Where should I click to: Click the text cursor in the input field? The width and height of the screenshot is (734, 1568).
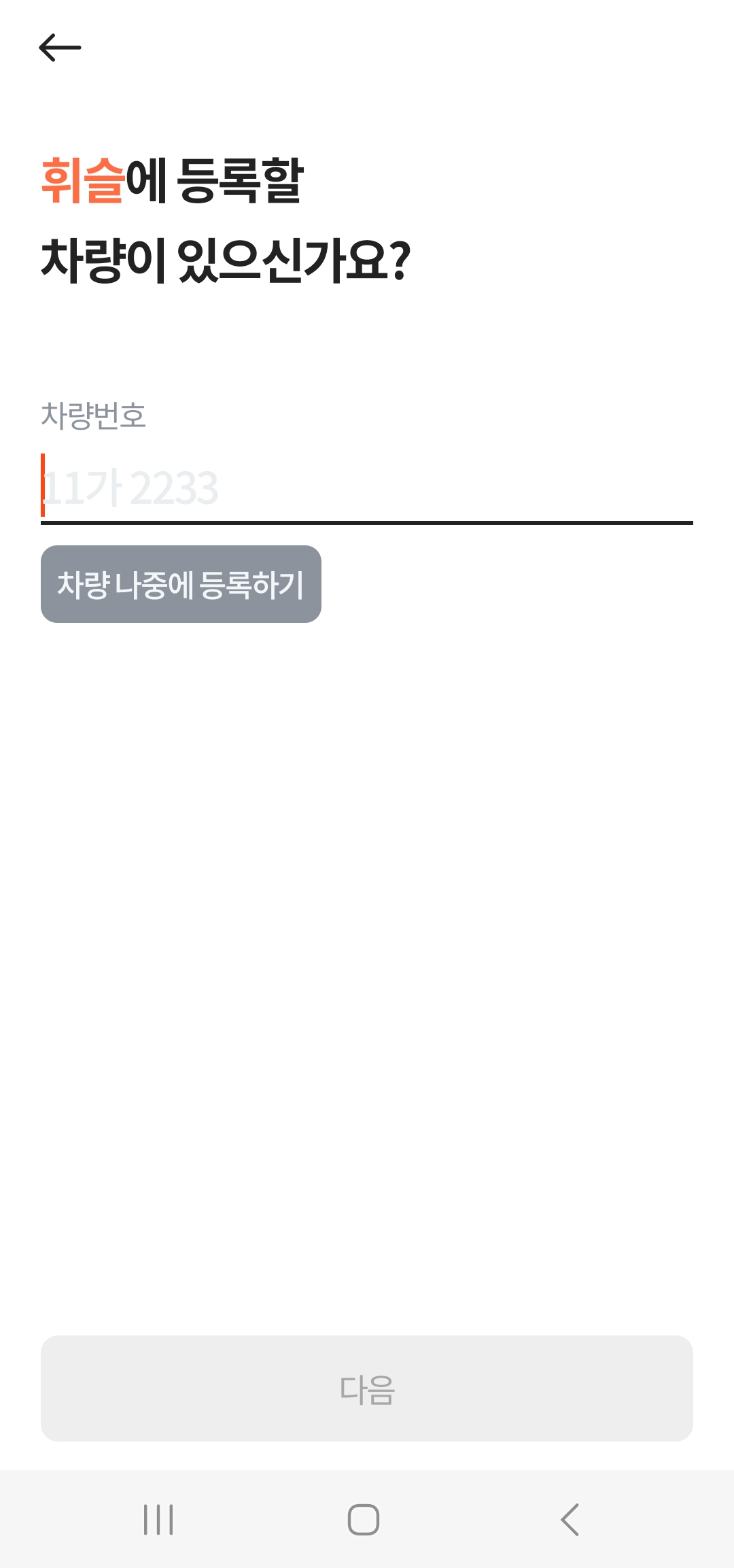(43, 486)
